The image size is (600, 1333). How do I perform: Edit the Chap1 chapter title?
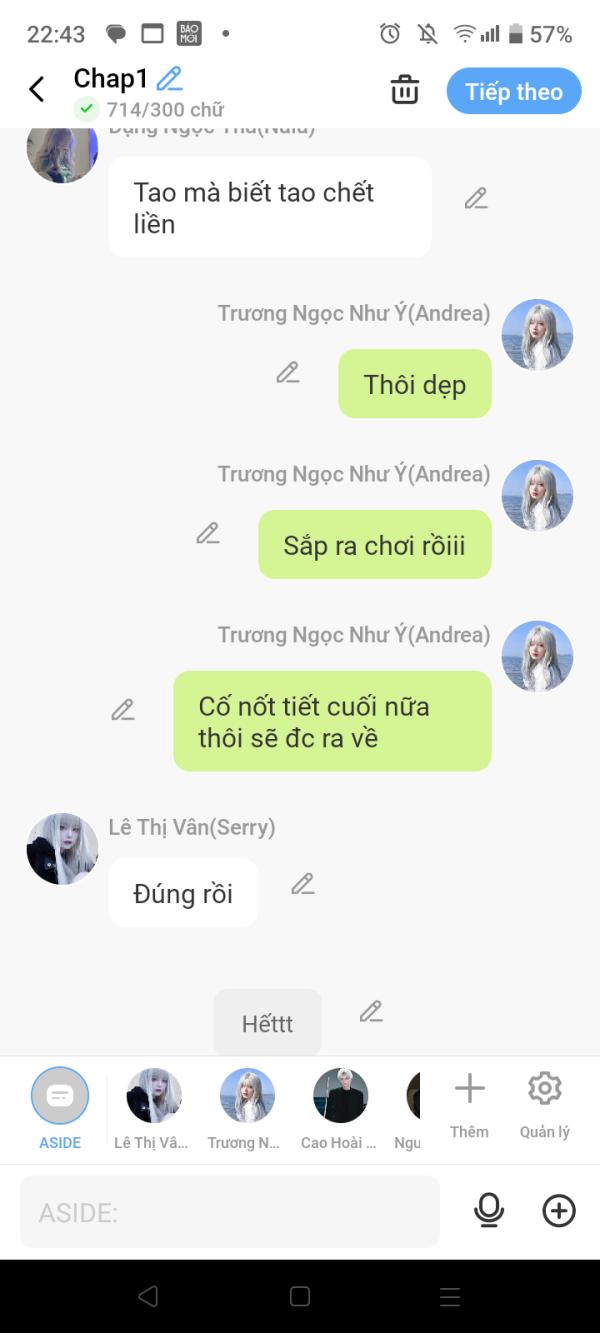170,78
